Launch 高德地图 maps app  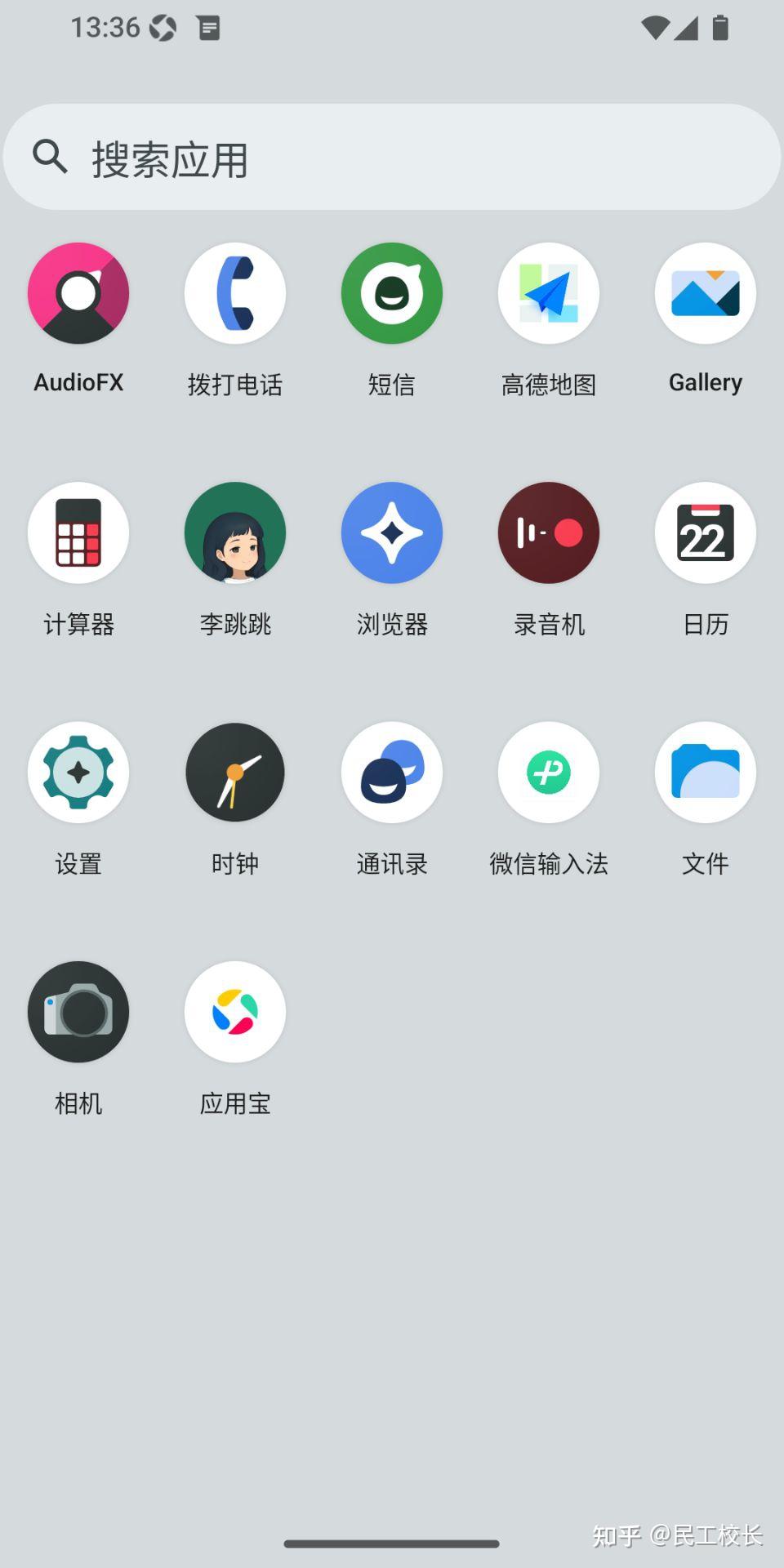(x=548, y=293)
